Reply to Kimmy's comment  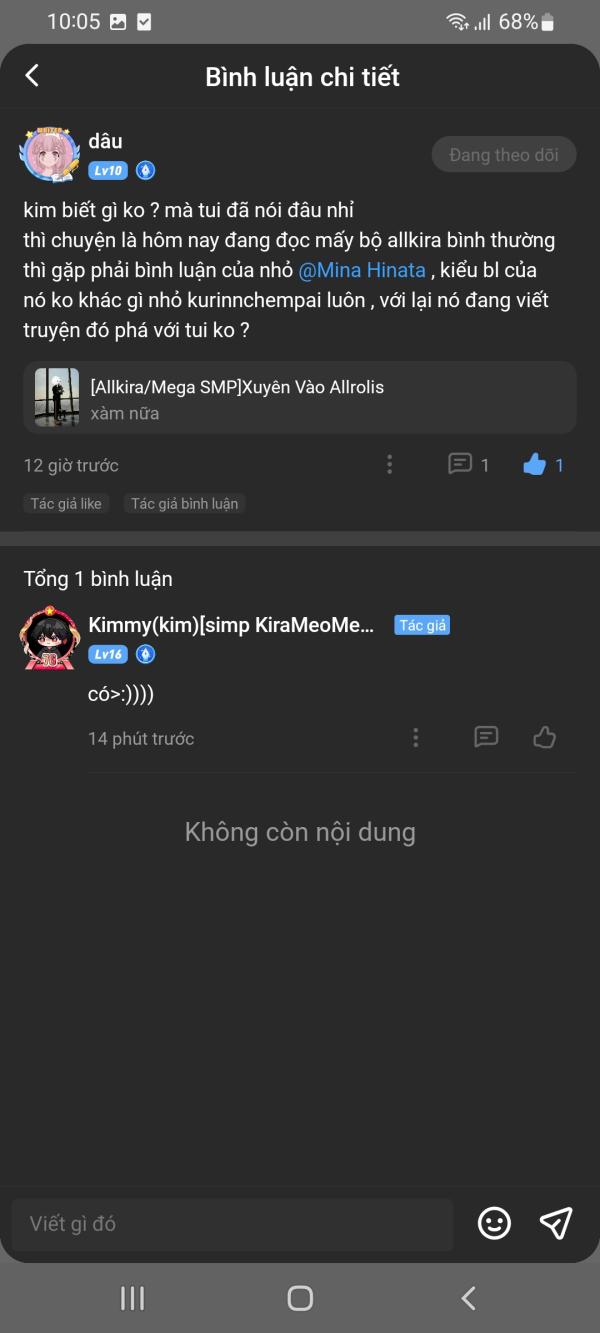pyautogui.click(x=486, y=738)
